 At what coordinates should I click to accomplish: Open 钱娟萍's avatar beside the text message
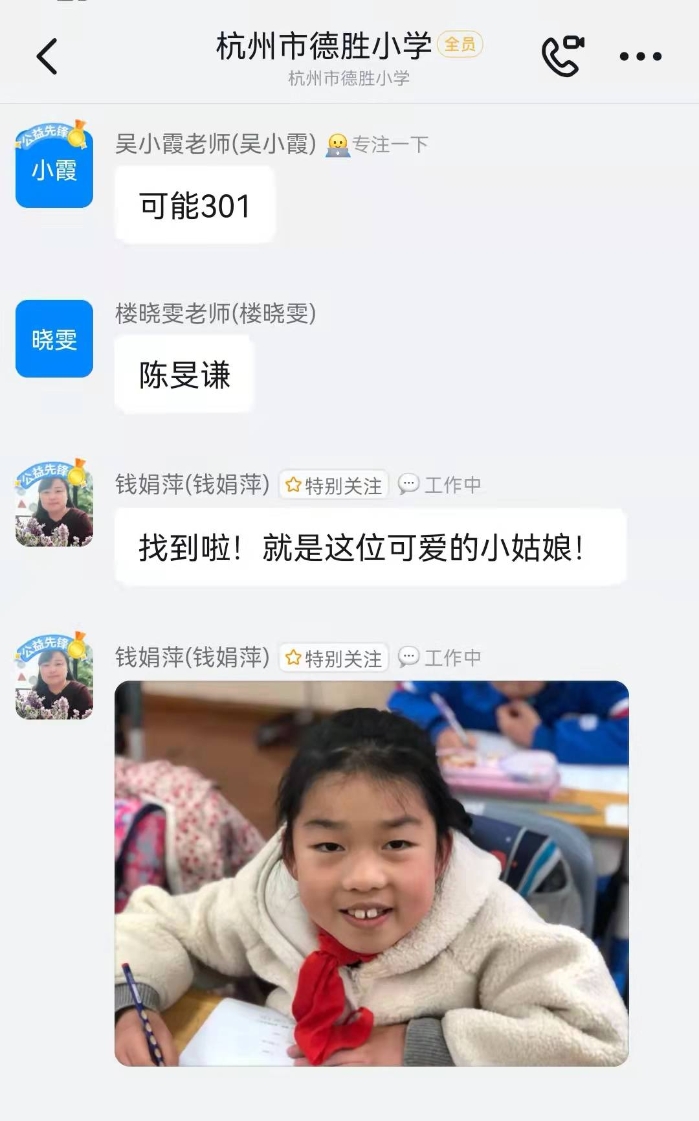(54, 507)
